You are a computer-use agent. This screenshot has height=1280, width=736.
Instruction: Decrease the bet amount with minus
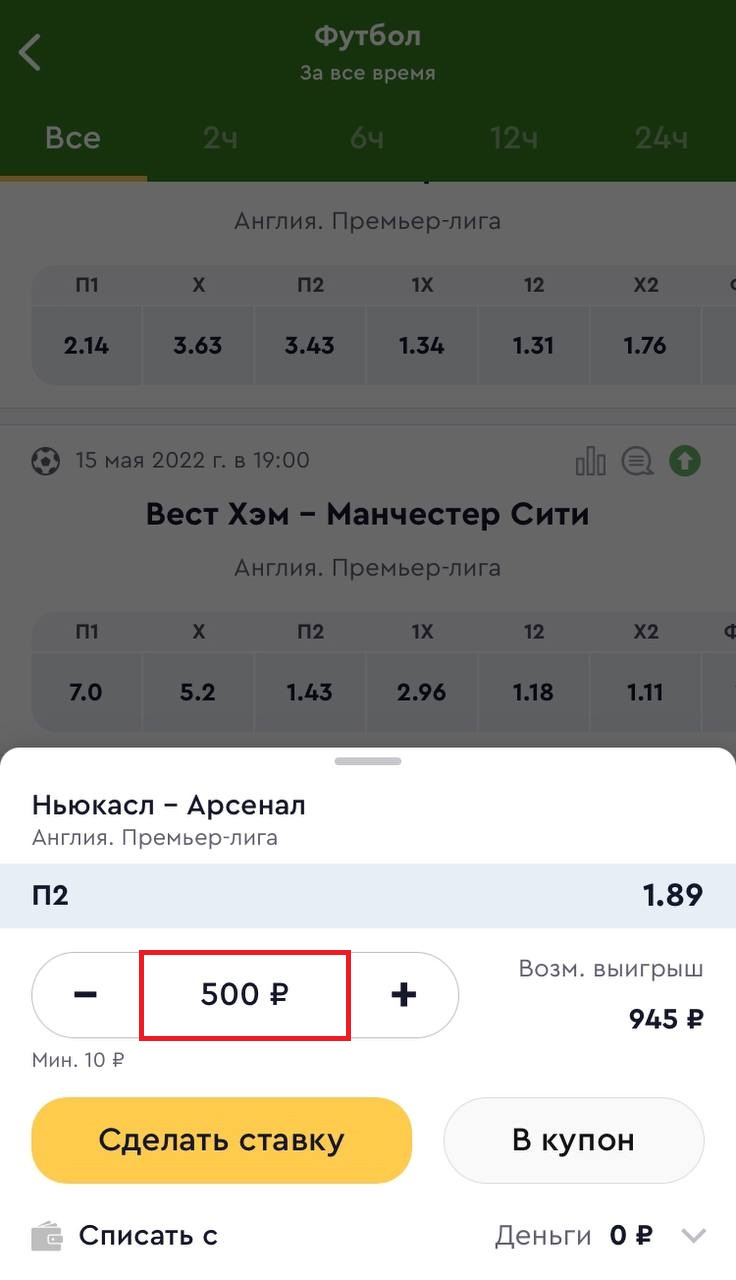(86, 995)
